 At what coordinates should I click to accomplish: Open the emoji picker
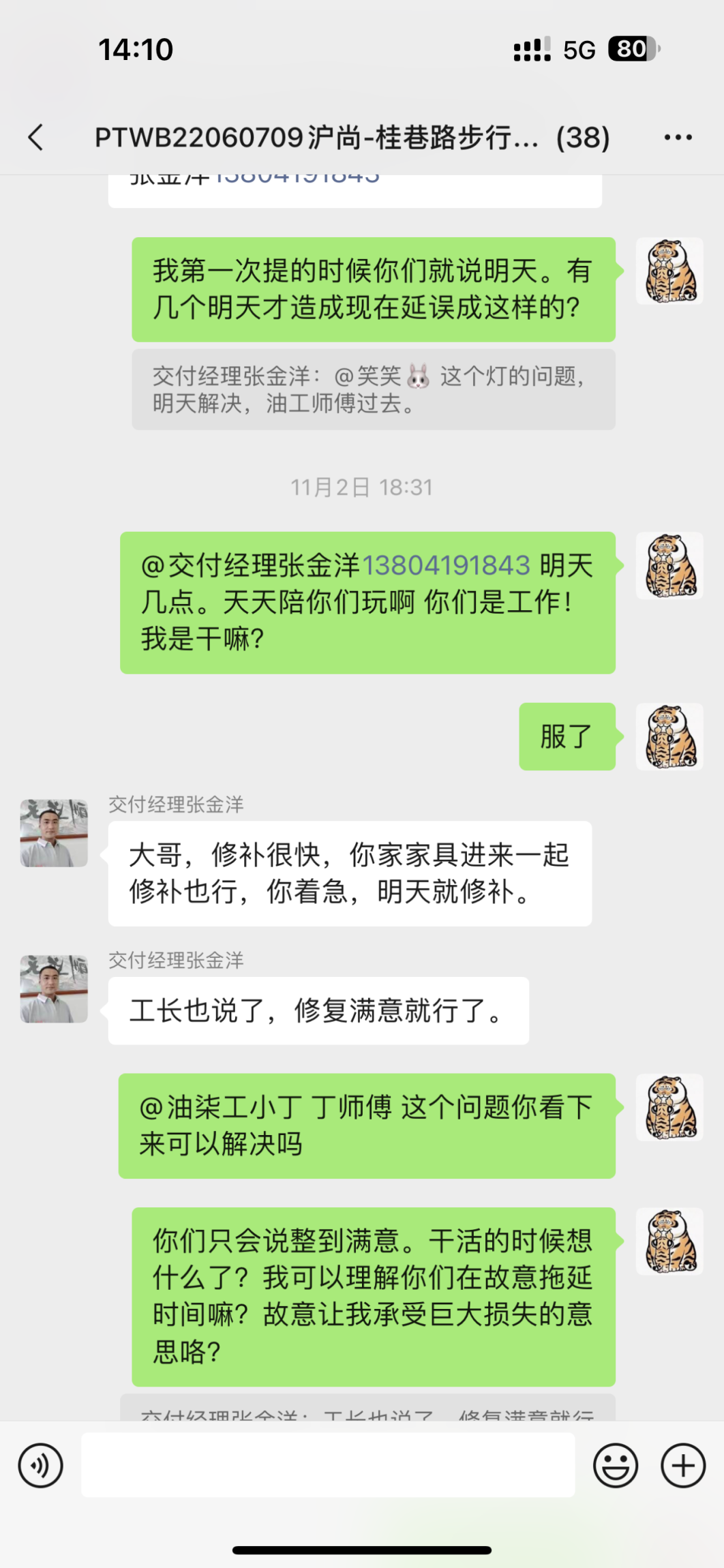[x=615, y=1465]
